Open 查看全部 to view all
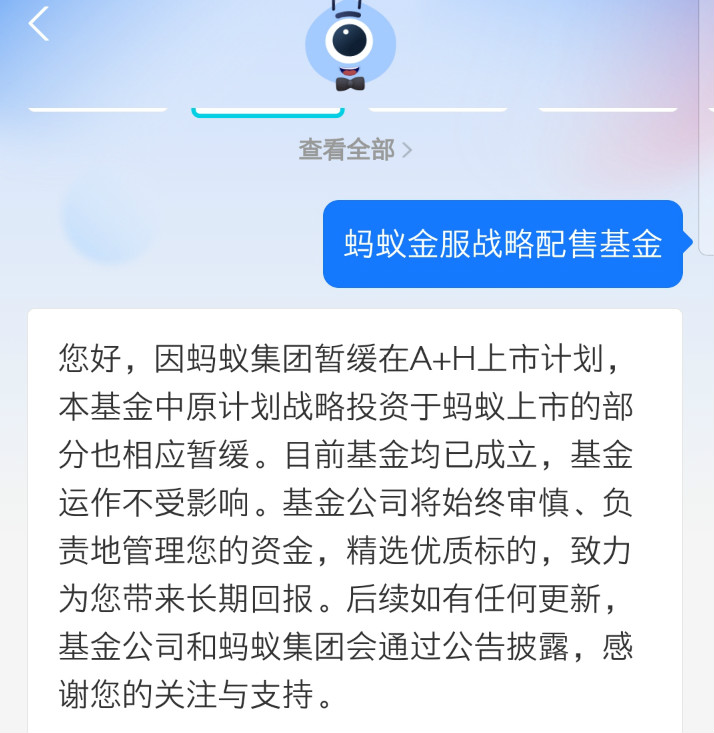 coord(355,150)
